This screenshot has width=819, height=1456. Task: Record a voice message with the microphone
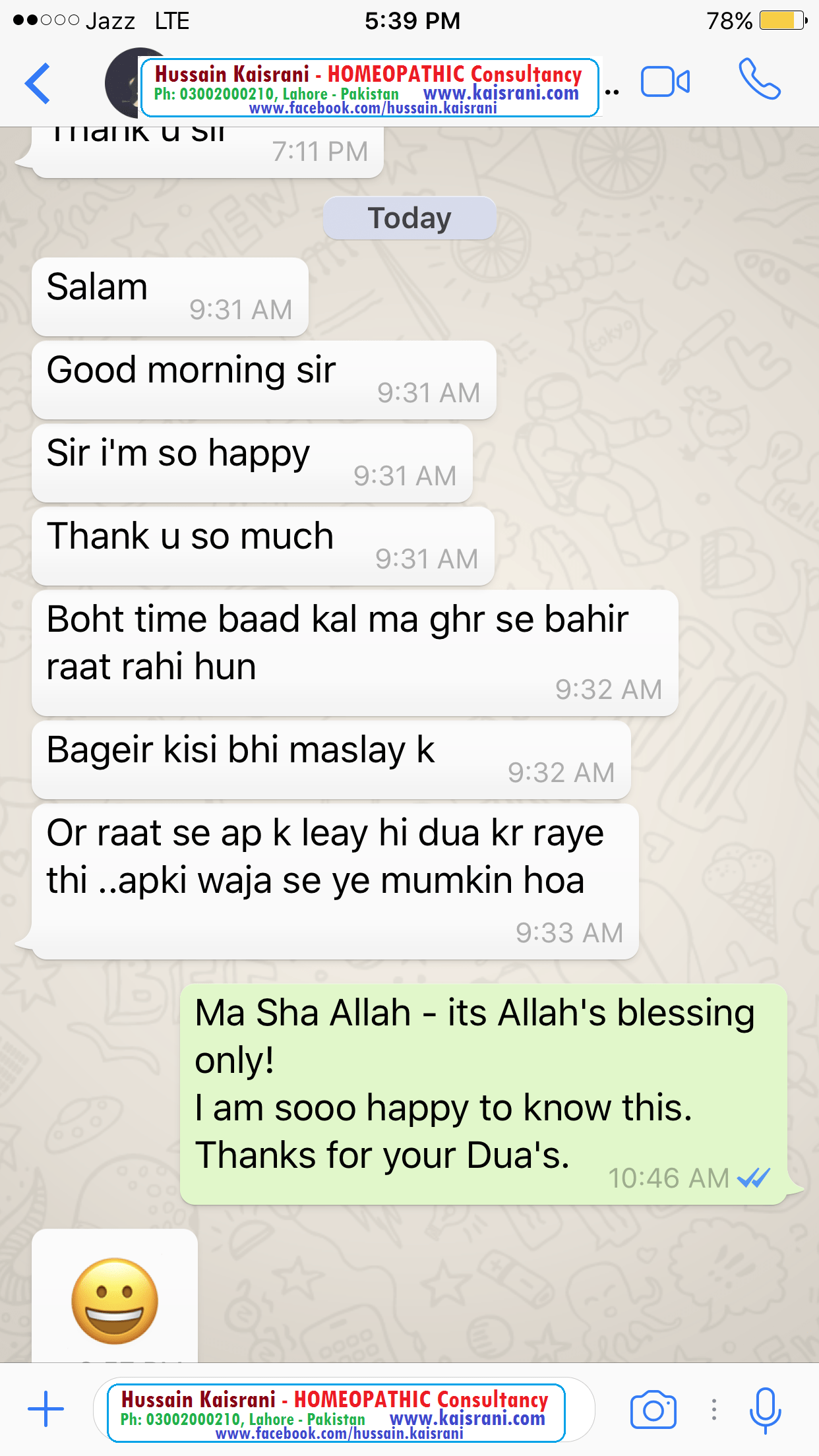765,1410
